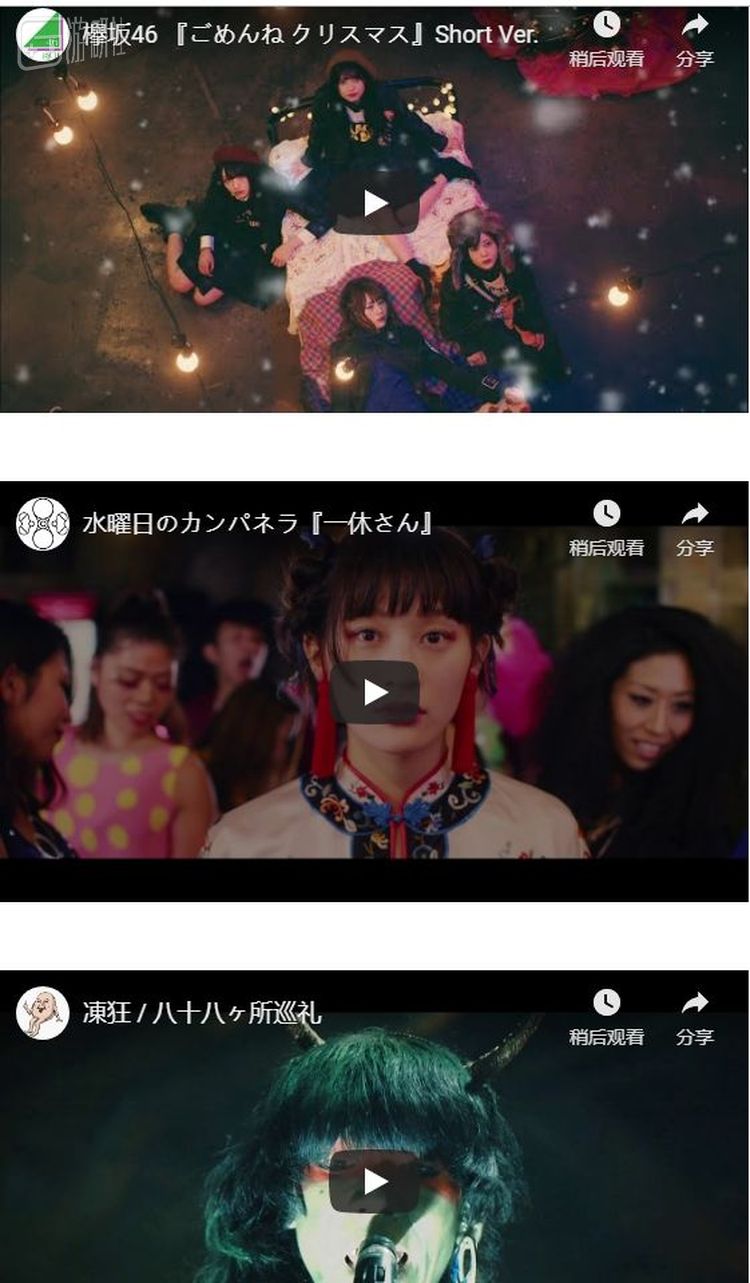This screenshot has height=1283, width=750.
Task: Open the 欅坂46 channel avatar
Action: tap(42, 35)
